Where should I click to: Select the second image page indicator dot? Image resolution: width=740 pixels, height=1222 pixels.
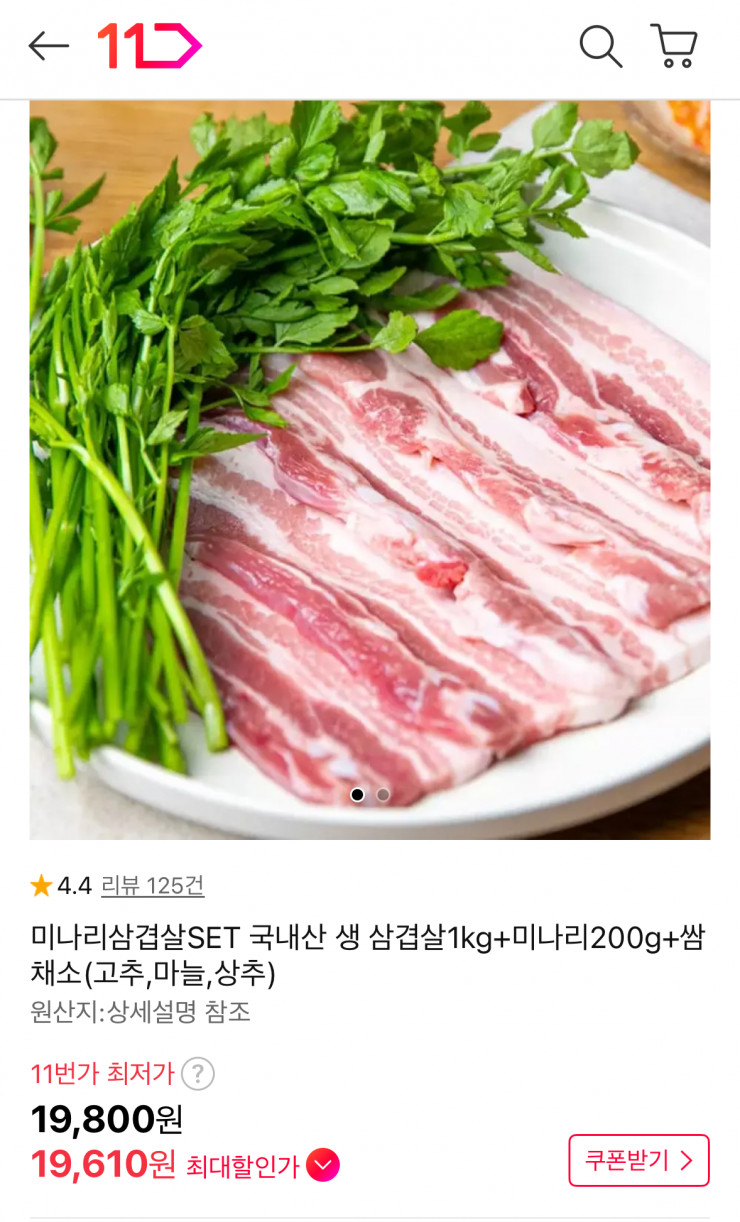click(x=383, y=795)
